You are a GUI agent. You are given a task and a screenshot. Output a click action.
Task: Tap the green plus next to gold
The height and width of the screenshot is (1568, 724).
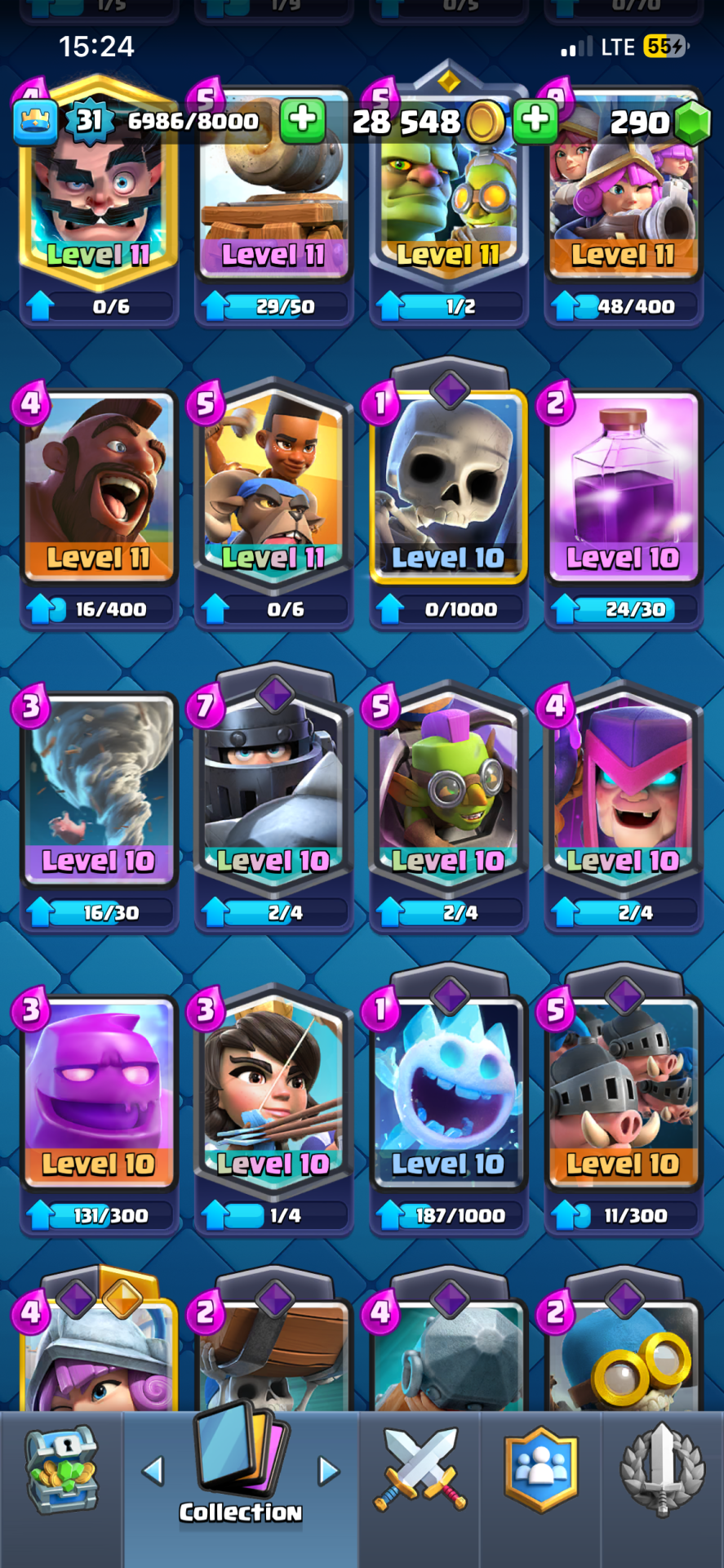tap(535, 120)
